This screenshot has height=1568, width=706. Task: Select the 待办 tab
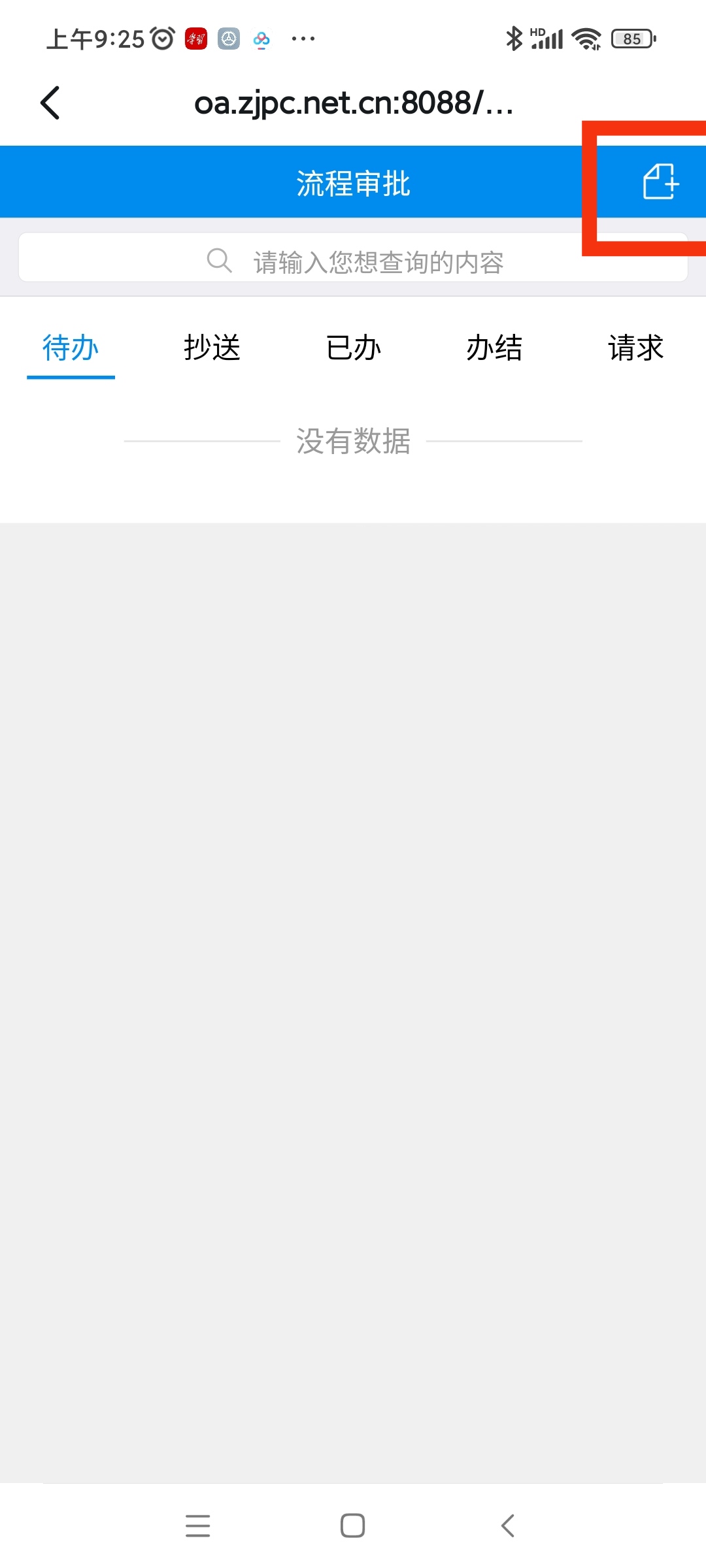pos(71,348)
